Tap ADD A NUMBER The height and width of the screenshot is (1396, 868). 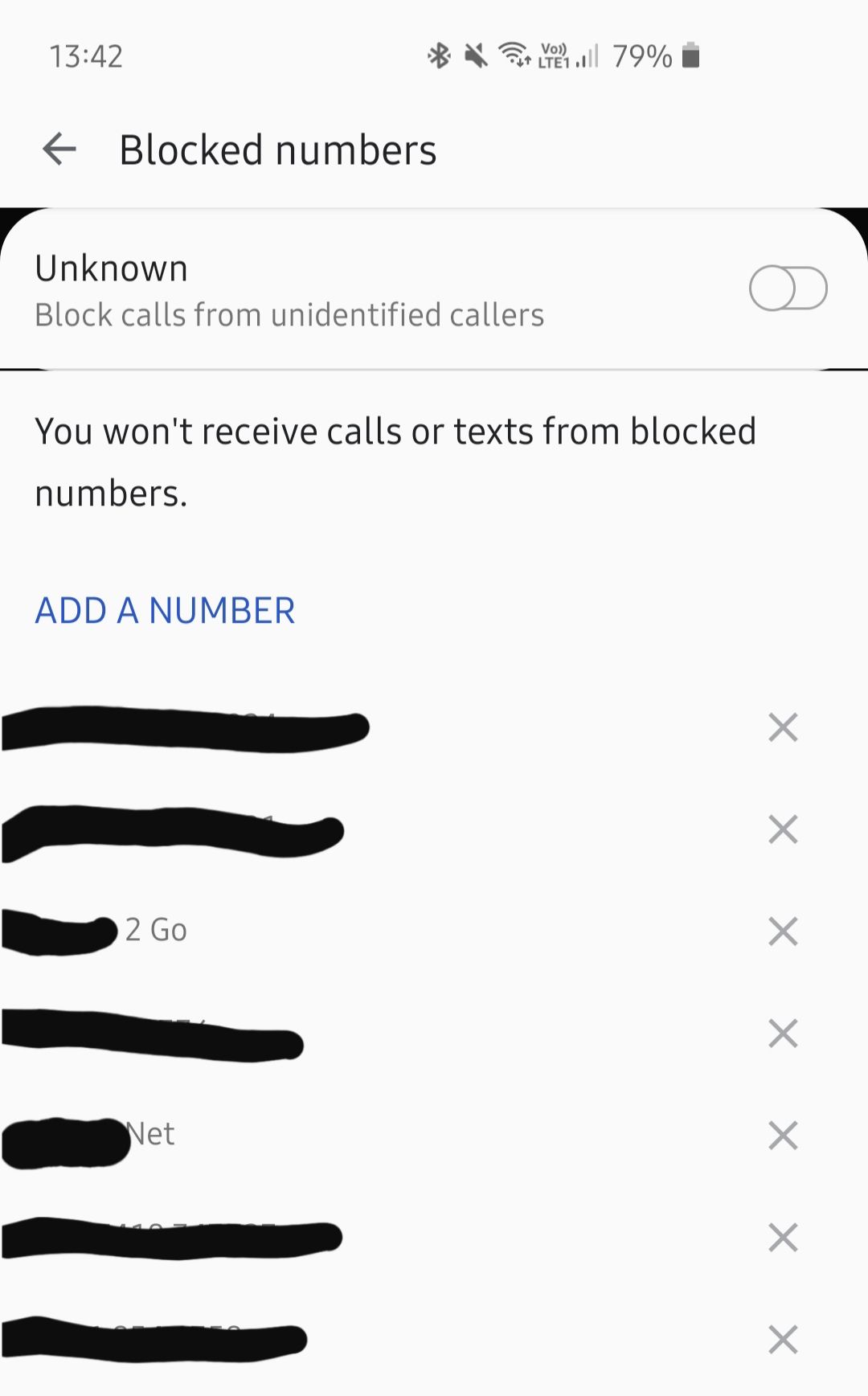pos(165,611)
